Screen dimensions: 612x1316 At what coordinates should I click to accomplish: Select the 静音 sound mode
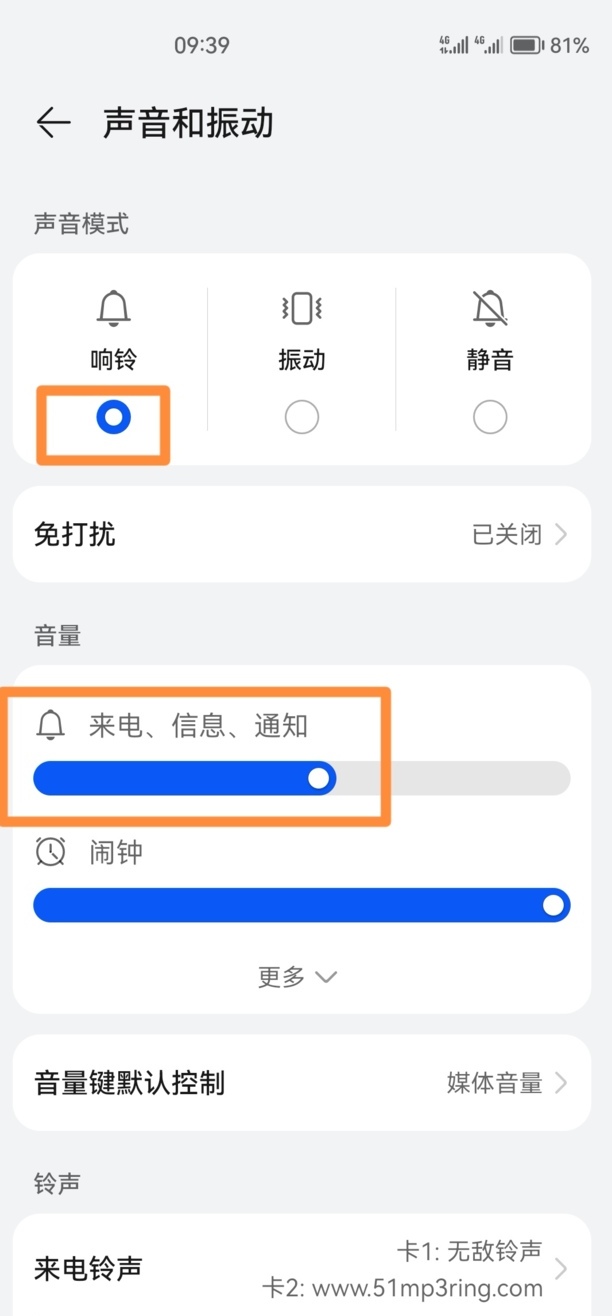coord(490,417)
